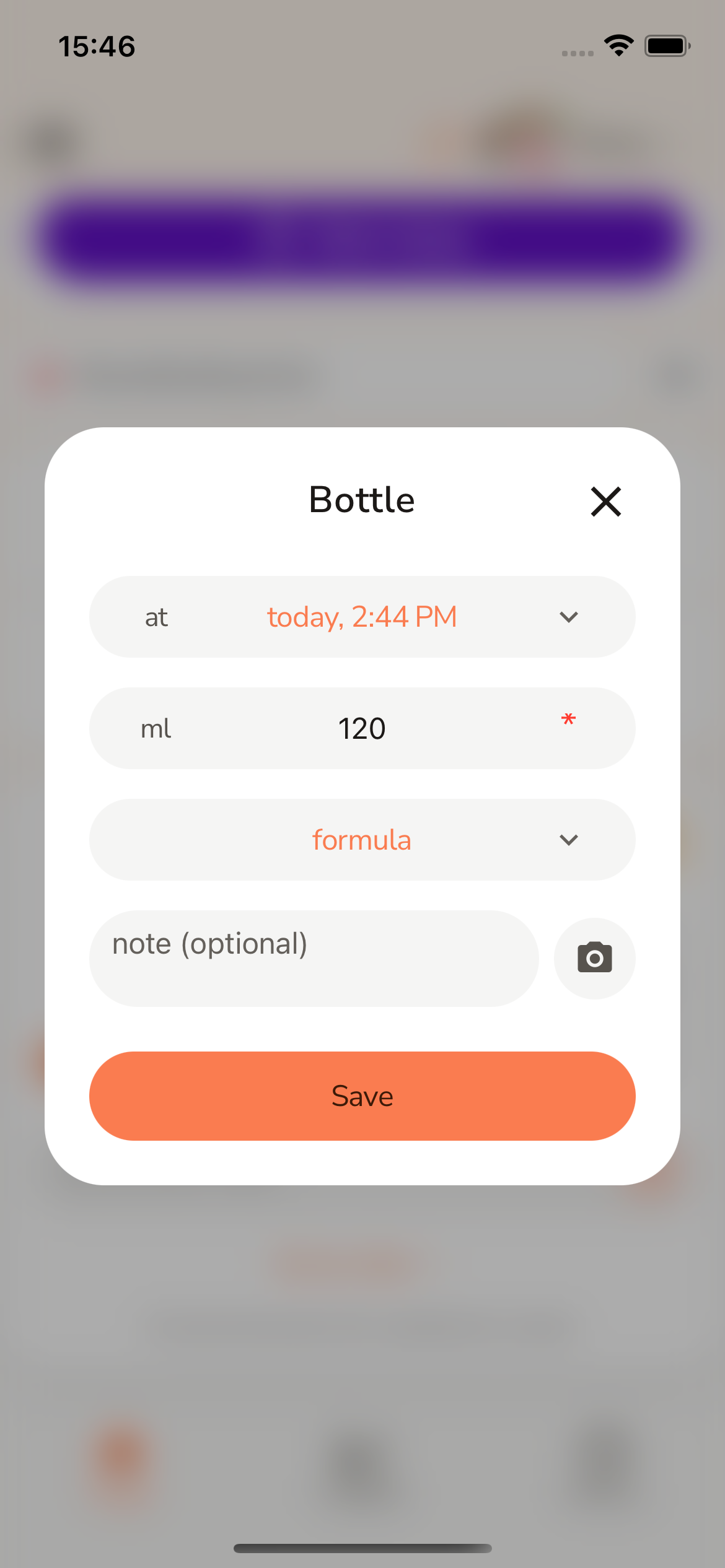
Task: Tap the optional note field
Action: pos(314,958)
